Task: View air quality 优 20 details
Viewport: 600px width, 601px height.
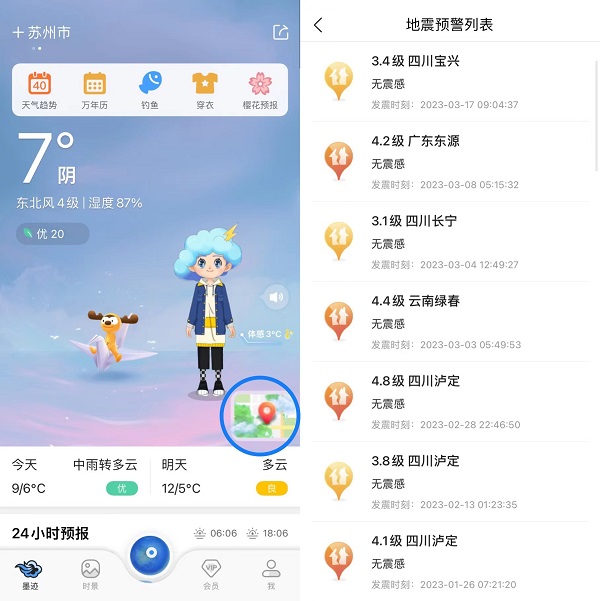Action: 52,234
